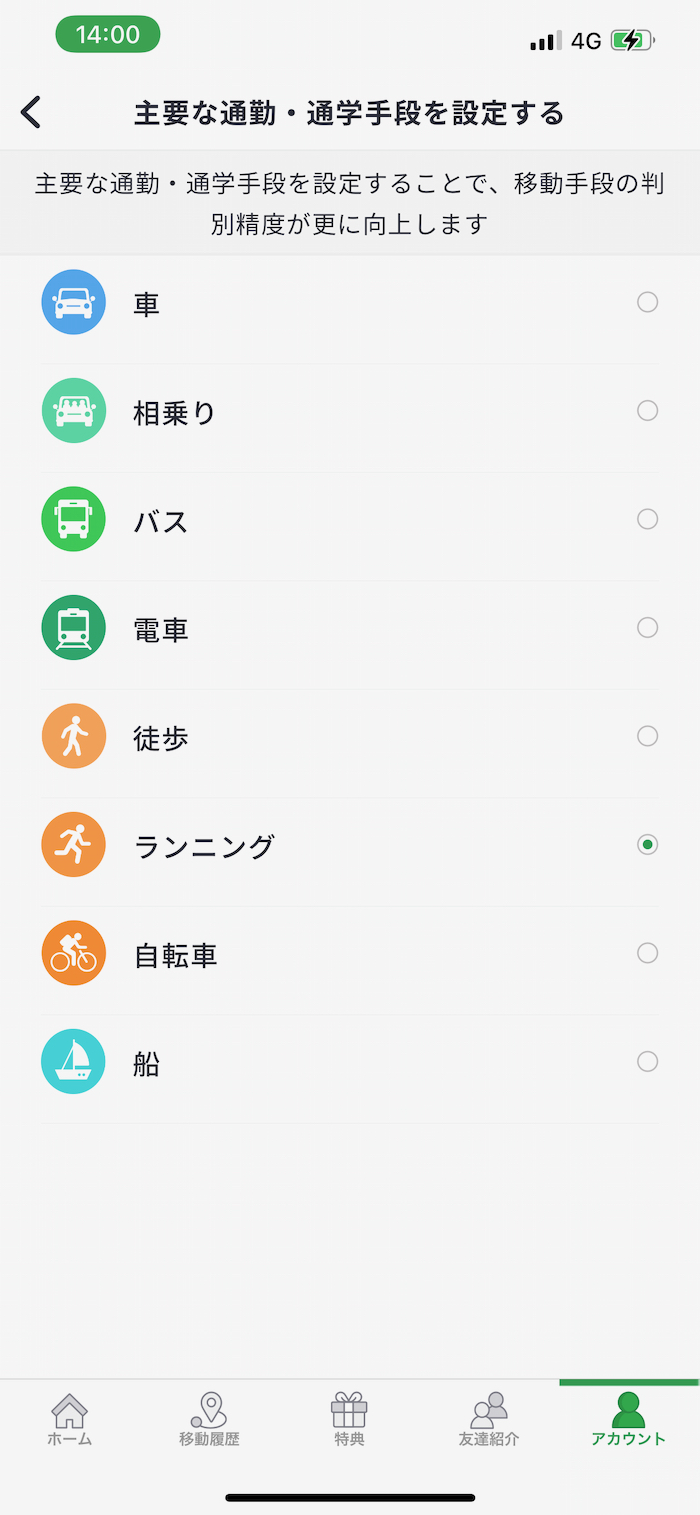Set 徒歩 as commute method
700x1515 pixels.
[x=647, y=736]
